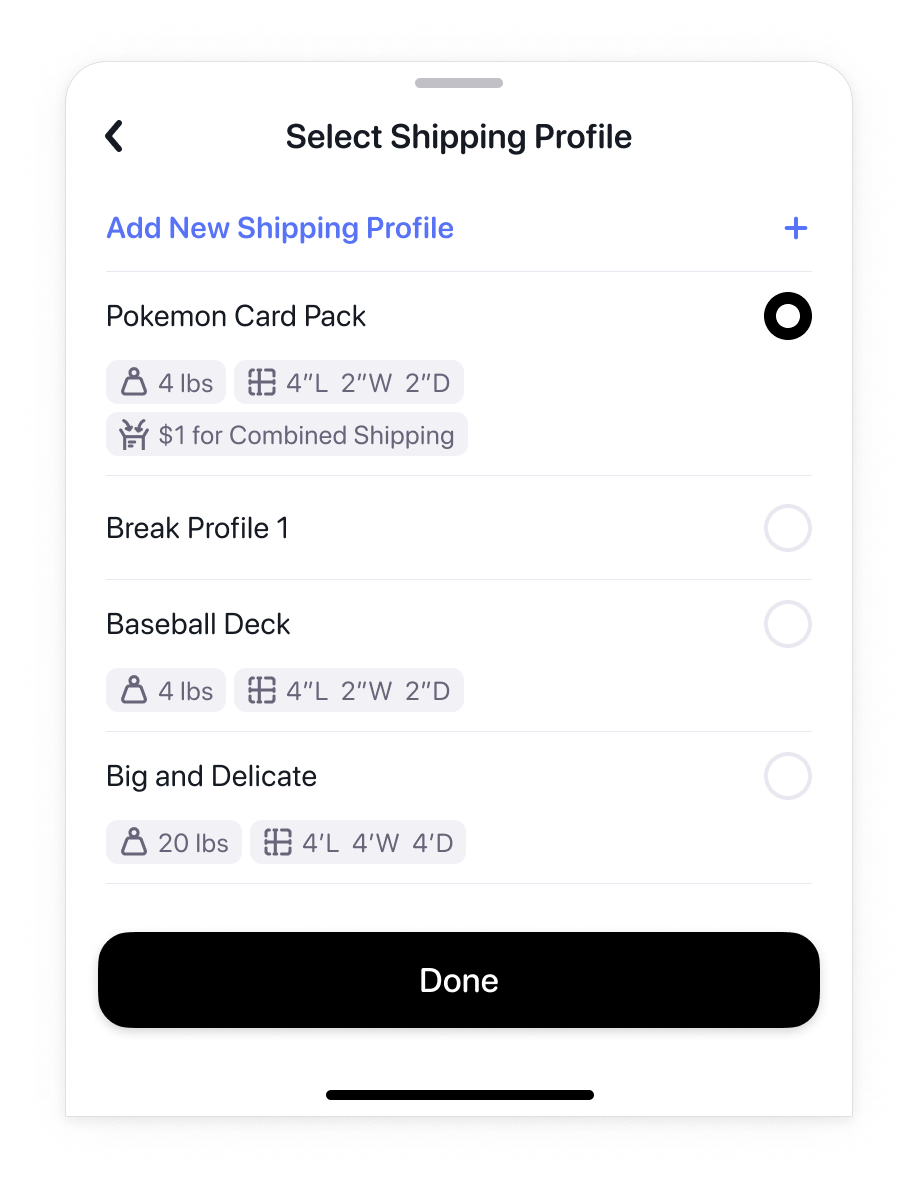Image resolution: width=916 pixels, height=1184 pixels.
Task: Open Add New Shipping Profile
Action: point(279,228)
